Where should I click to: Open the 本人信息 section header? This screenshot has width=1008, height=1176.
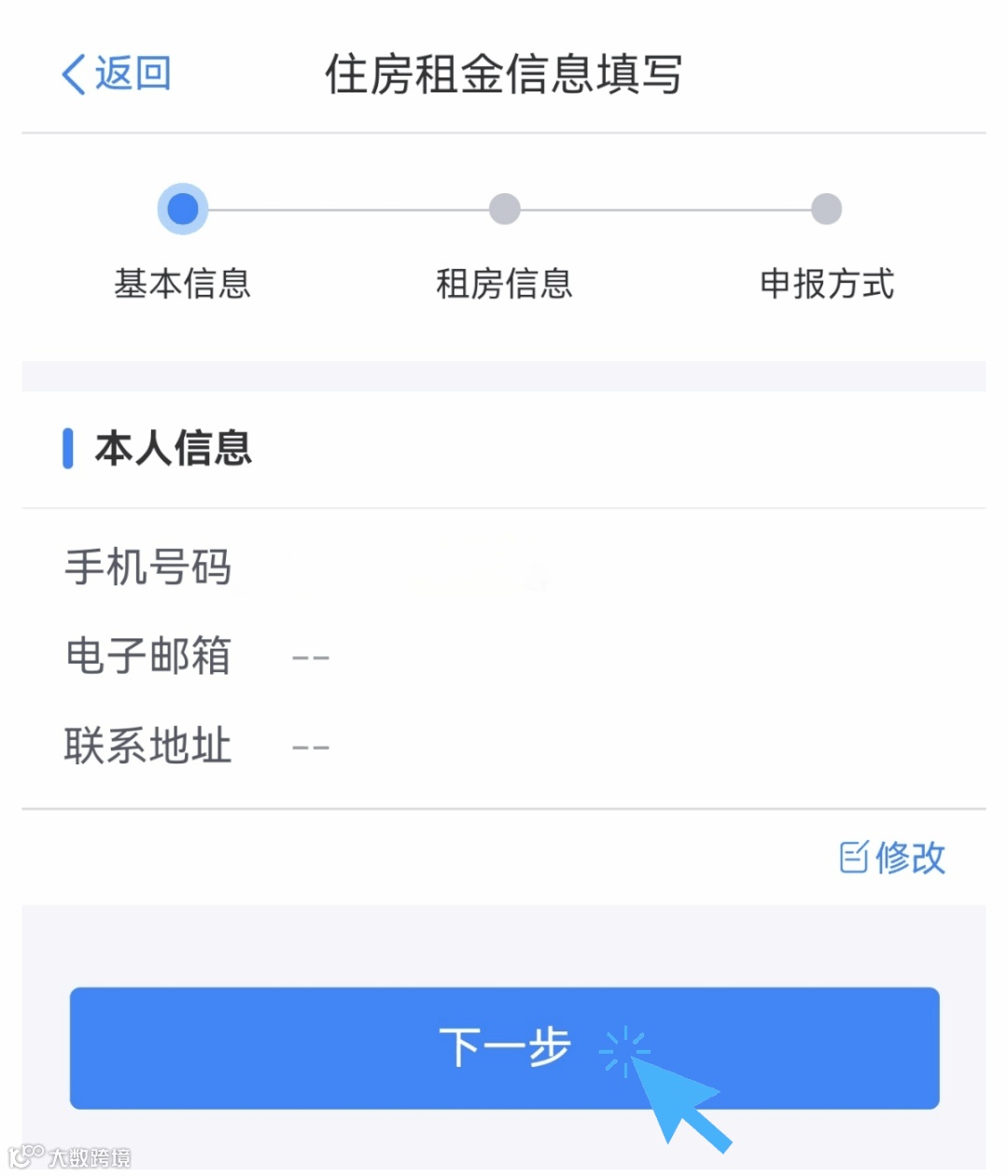174,449
